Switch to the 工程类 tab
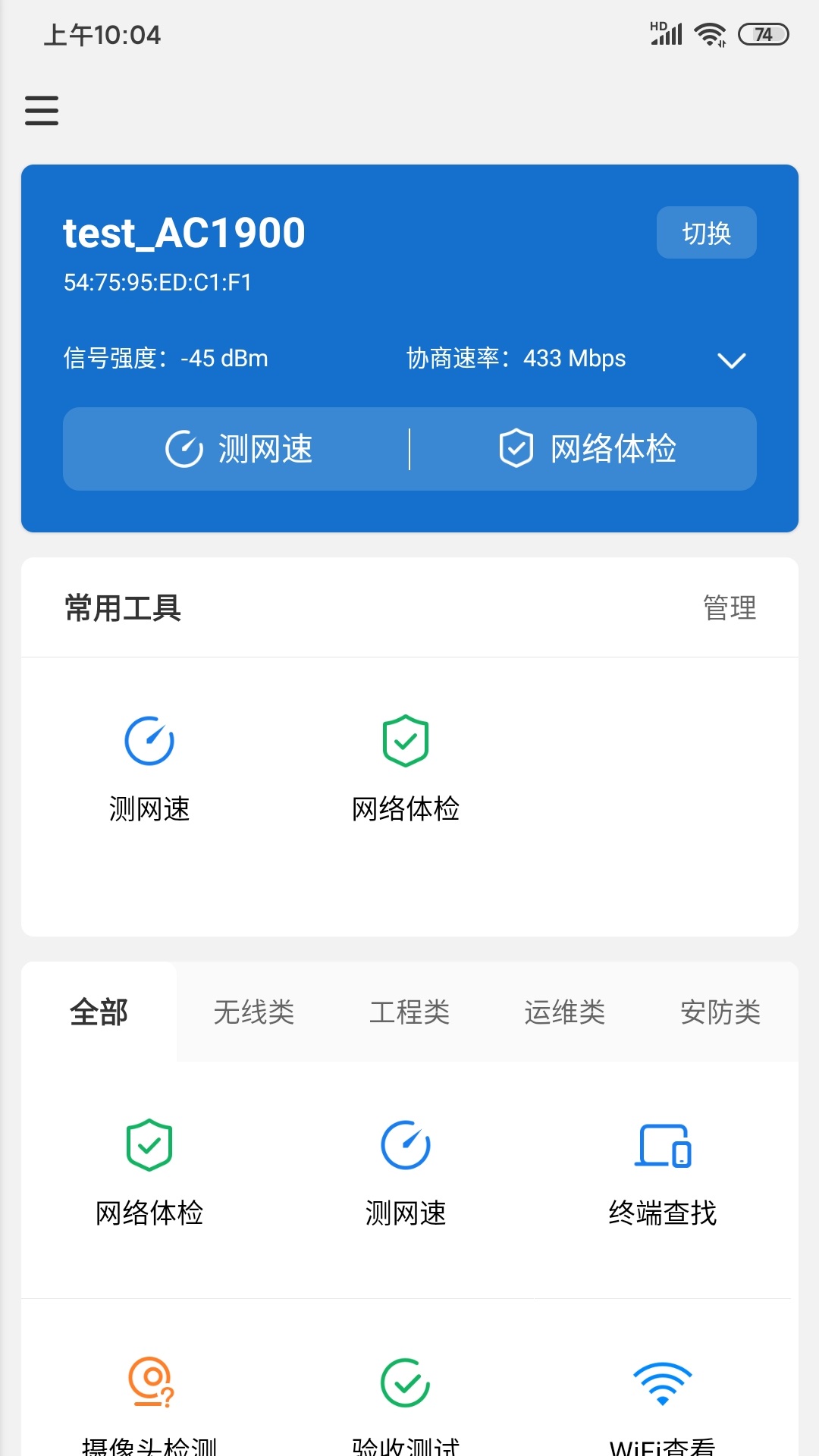The height and width of the screenshot is (1456, 819). [409, 1012]
